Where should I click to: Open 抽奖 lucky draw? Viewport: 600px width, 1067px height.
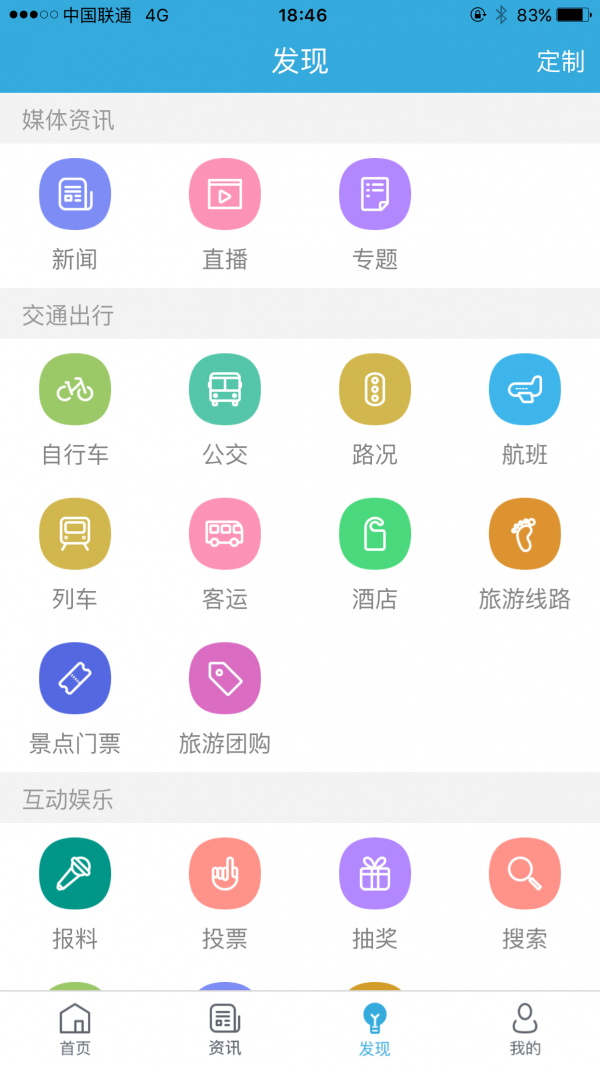click(x=375, y=874)
